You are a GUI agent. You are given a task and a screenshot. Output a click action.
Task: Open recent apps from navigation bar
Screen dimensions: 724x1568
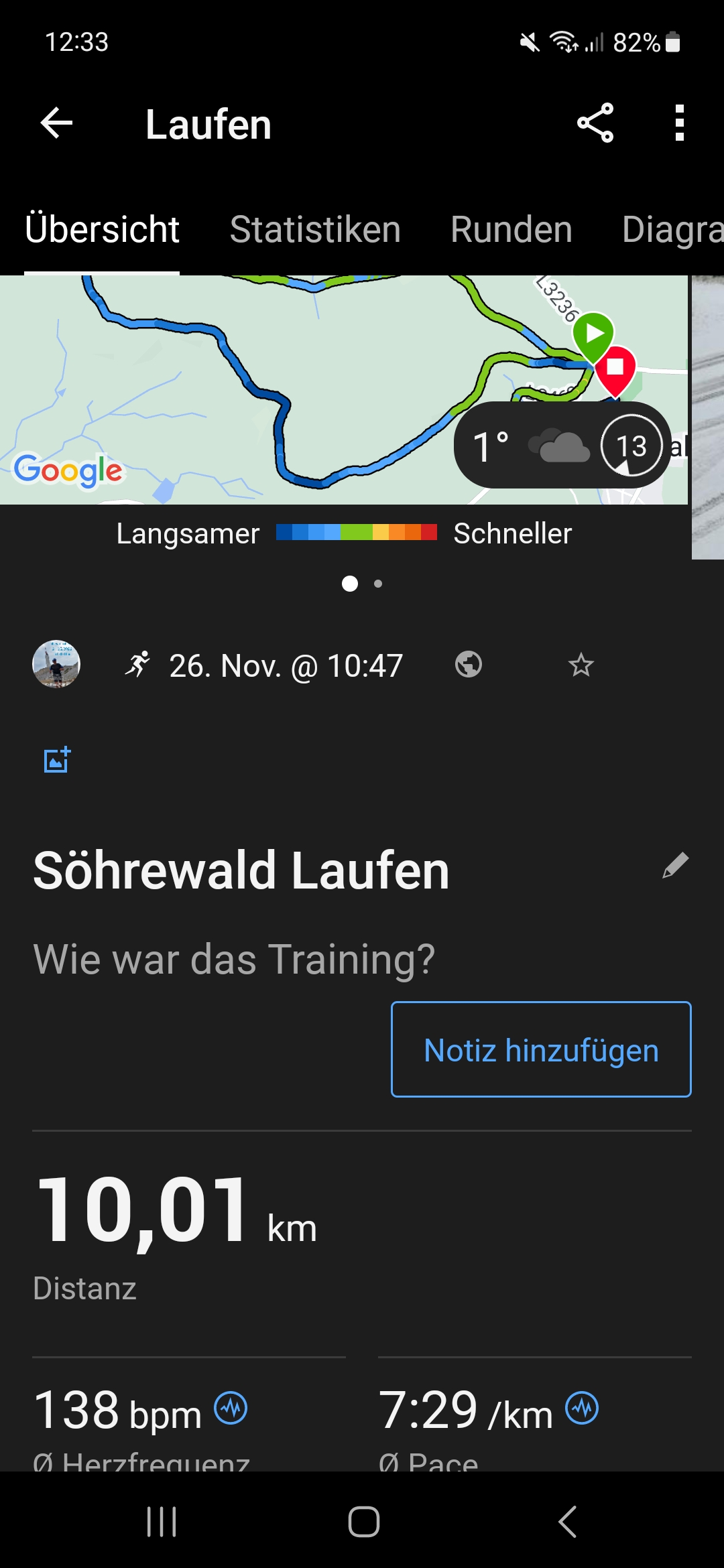pyautogui.click(x=162, y=1521)
